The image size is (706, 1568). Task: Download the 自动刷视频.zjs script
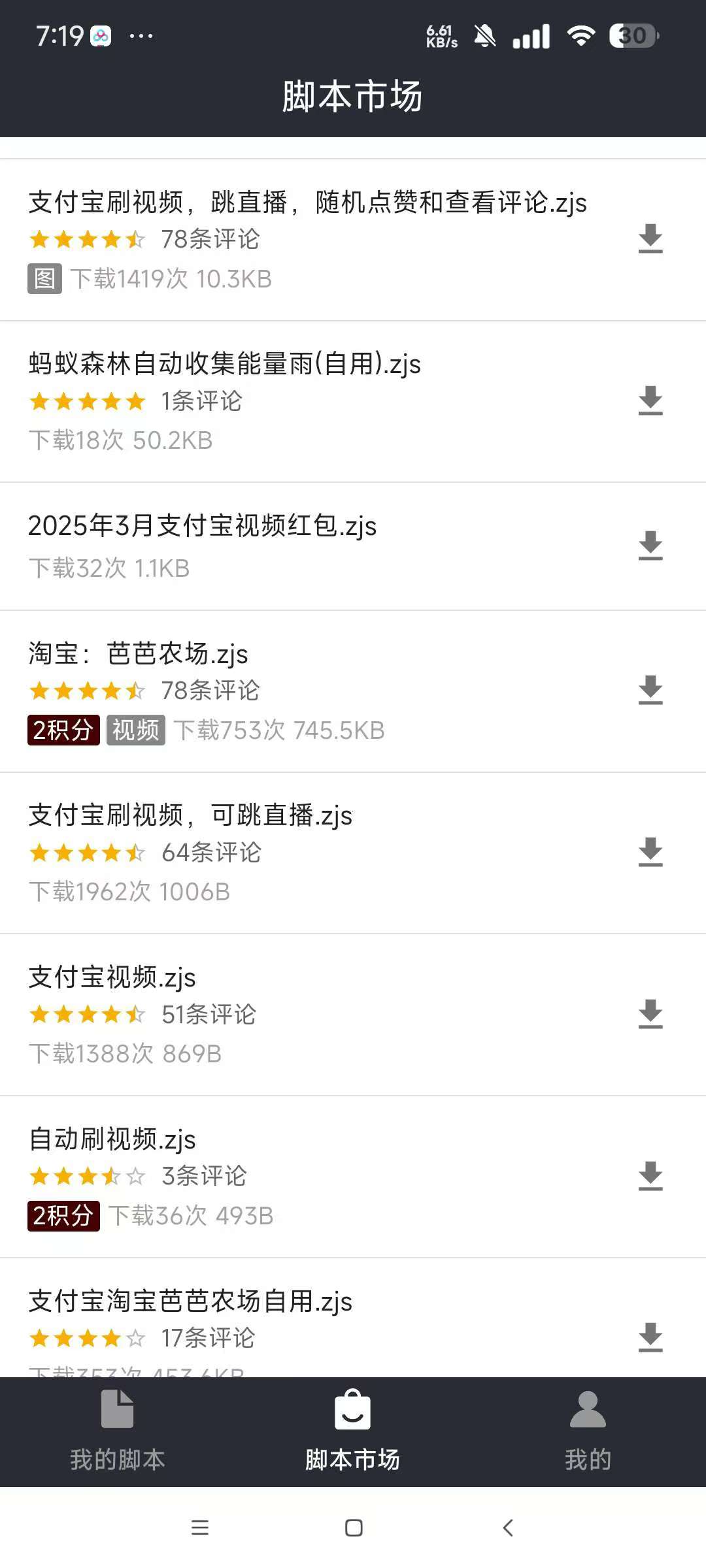point(650,1177)
